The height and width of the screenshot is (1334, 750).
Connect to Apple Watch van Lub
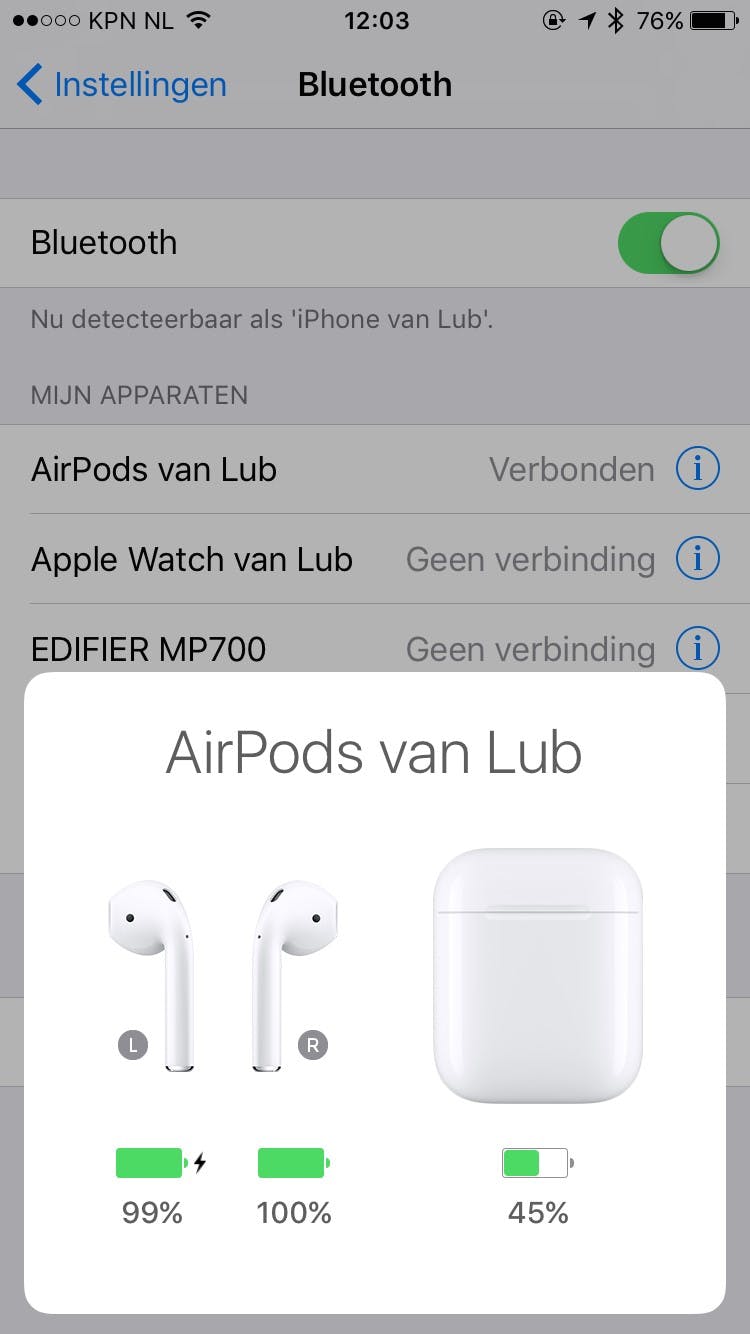click(x=300, y=559)
